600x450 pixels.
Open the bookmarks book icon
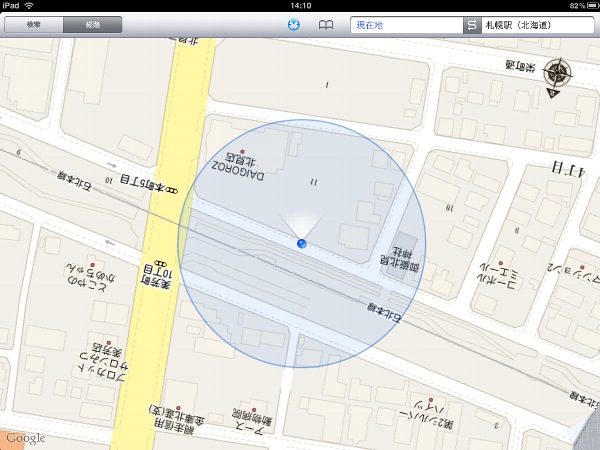[325, 24]
